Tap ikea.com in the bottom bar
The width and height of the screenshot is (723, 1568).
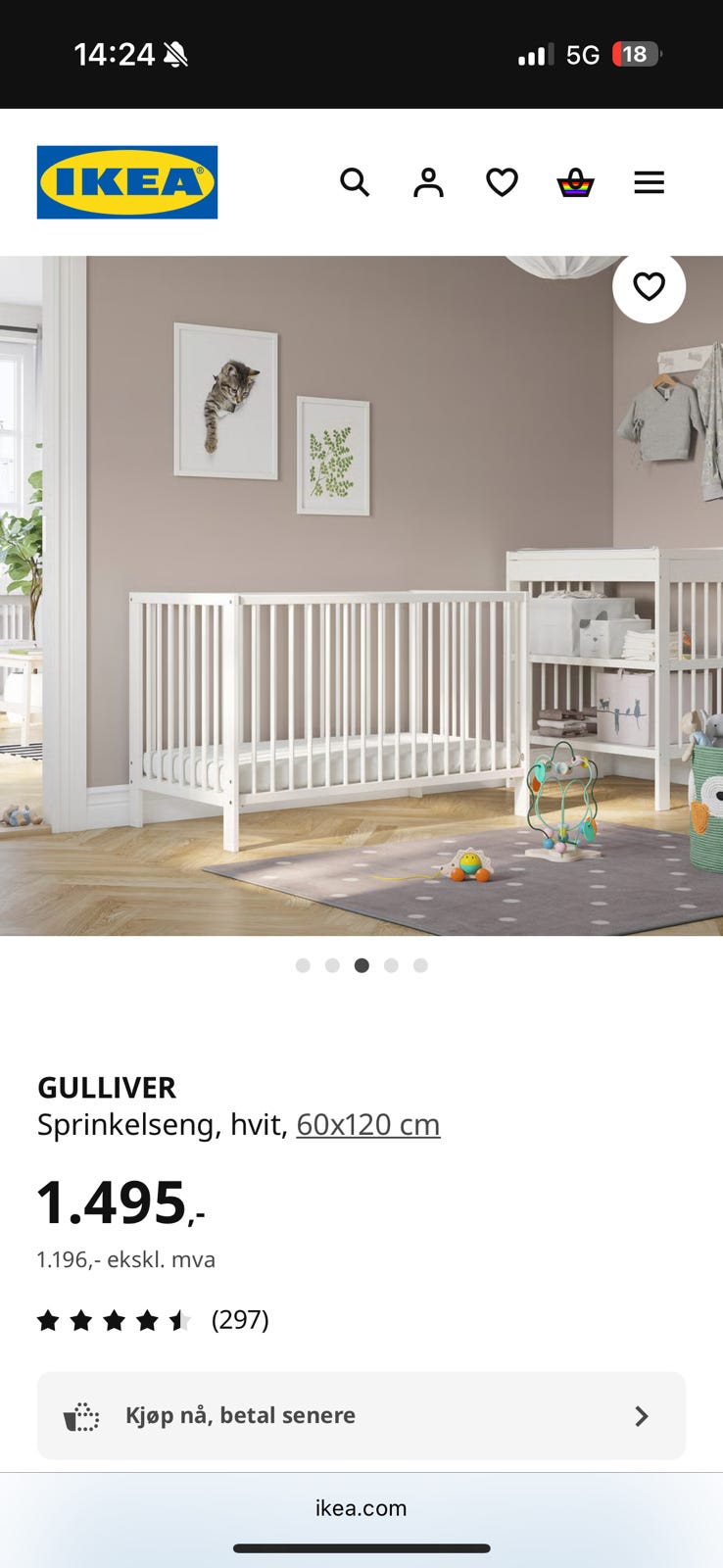click(x=361, y=1507)
